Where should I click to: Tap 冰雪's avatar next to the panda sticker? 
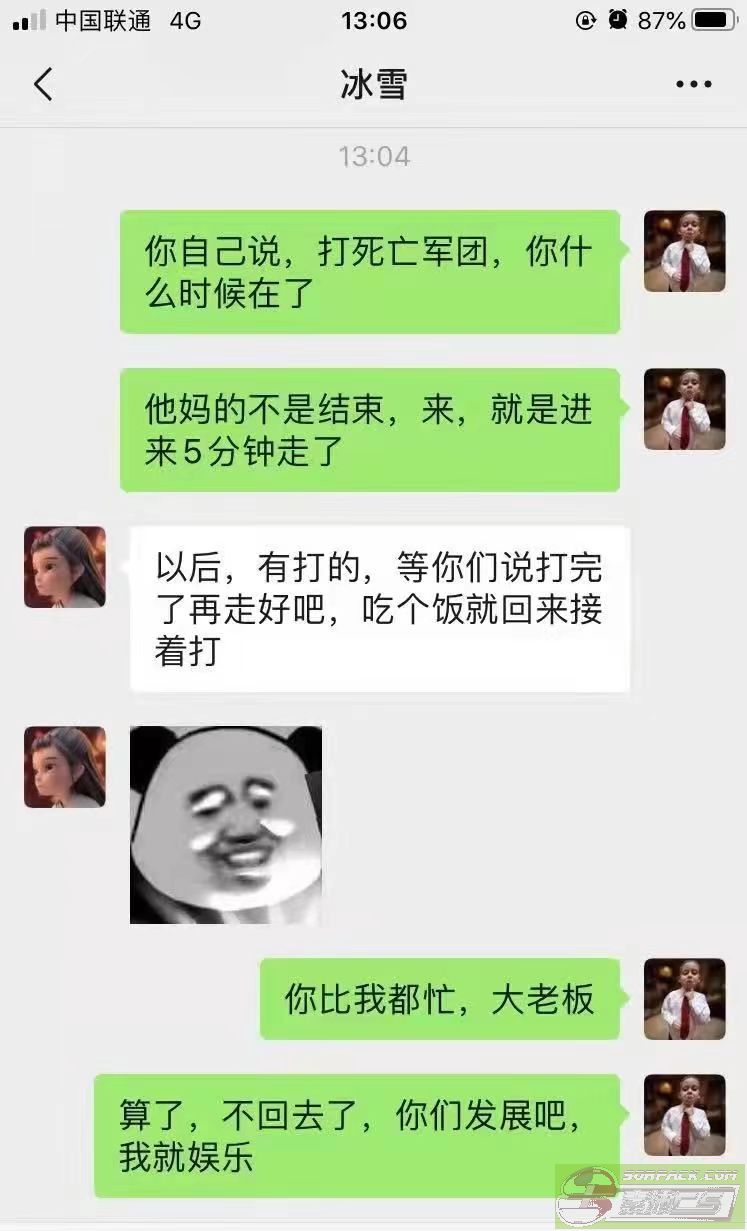point(65,767)
